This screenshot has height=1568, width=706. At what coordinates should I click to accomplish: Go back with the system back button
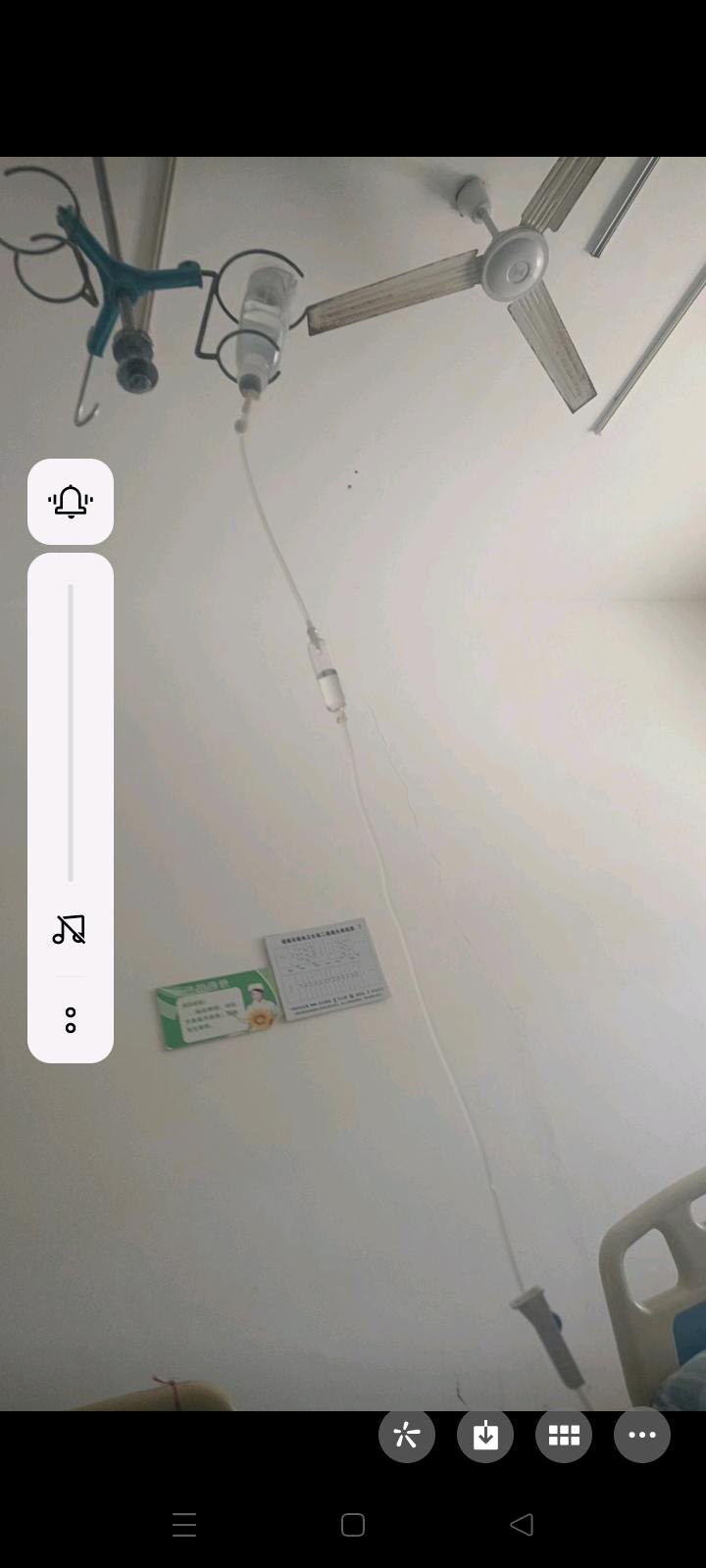point(522,1524)
